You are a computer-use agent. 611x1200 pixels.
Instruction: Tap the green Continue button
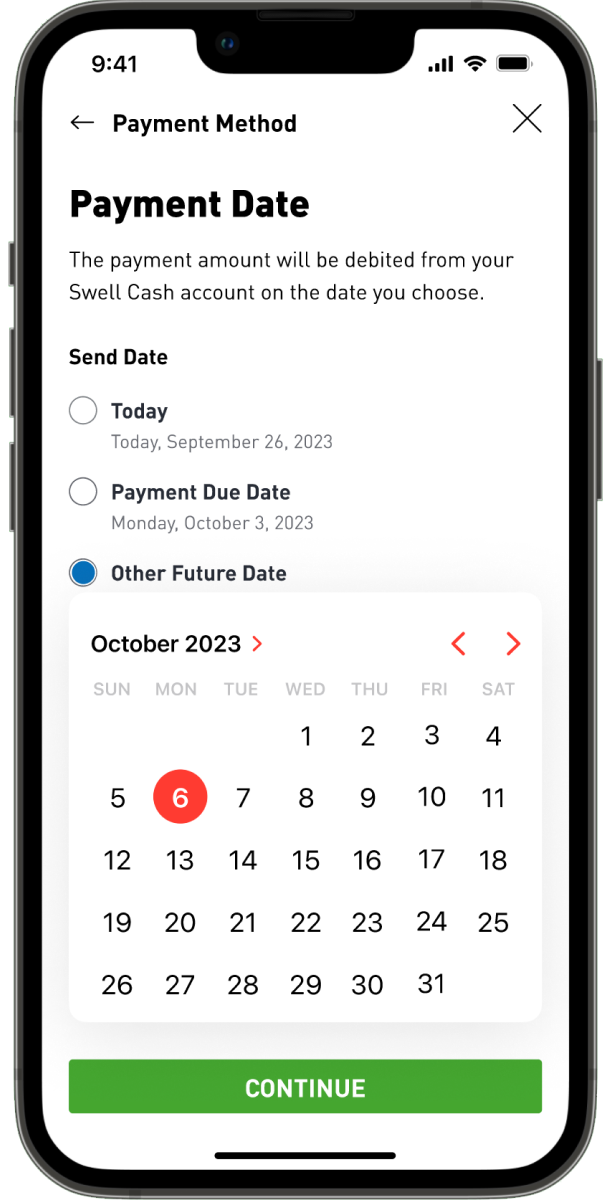(305, 1087)
